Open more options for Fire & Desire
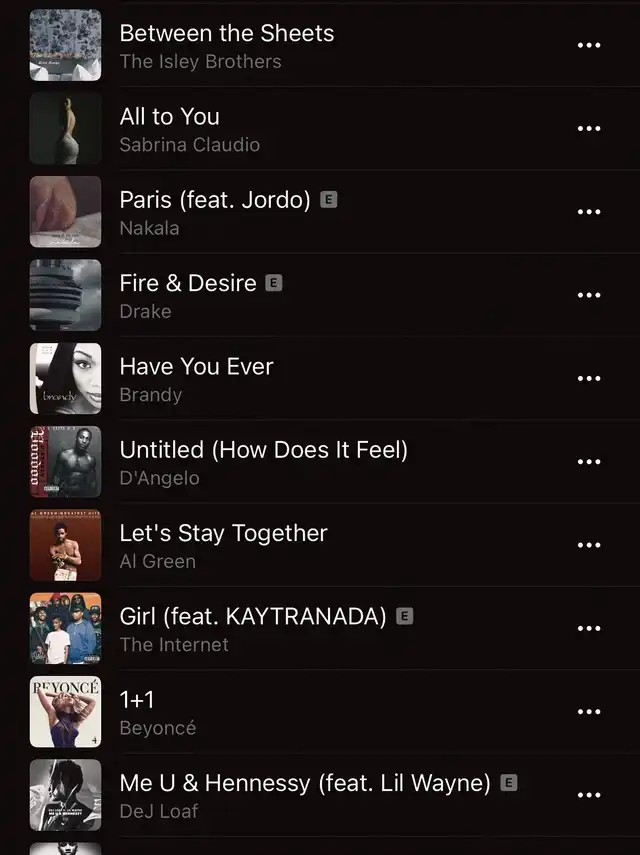Image resolution: width=640 pixels, height=855 pixels. [589, 295]
